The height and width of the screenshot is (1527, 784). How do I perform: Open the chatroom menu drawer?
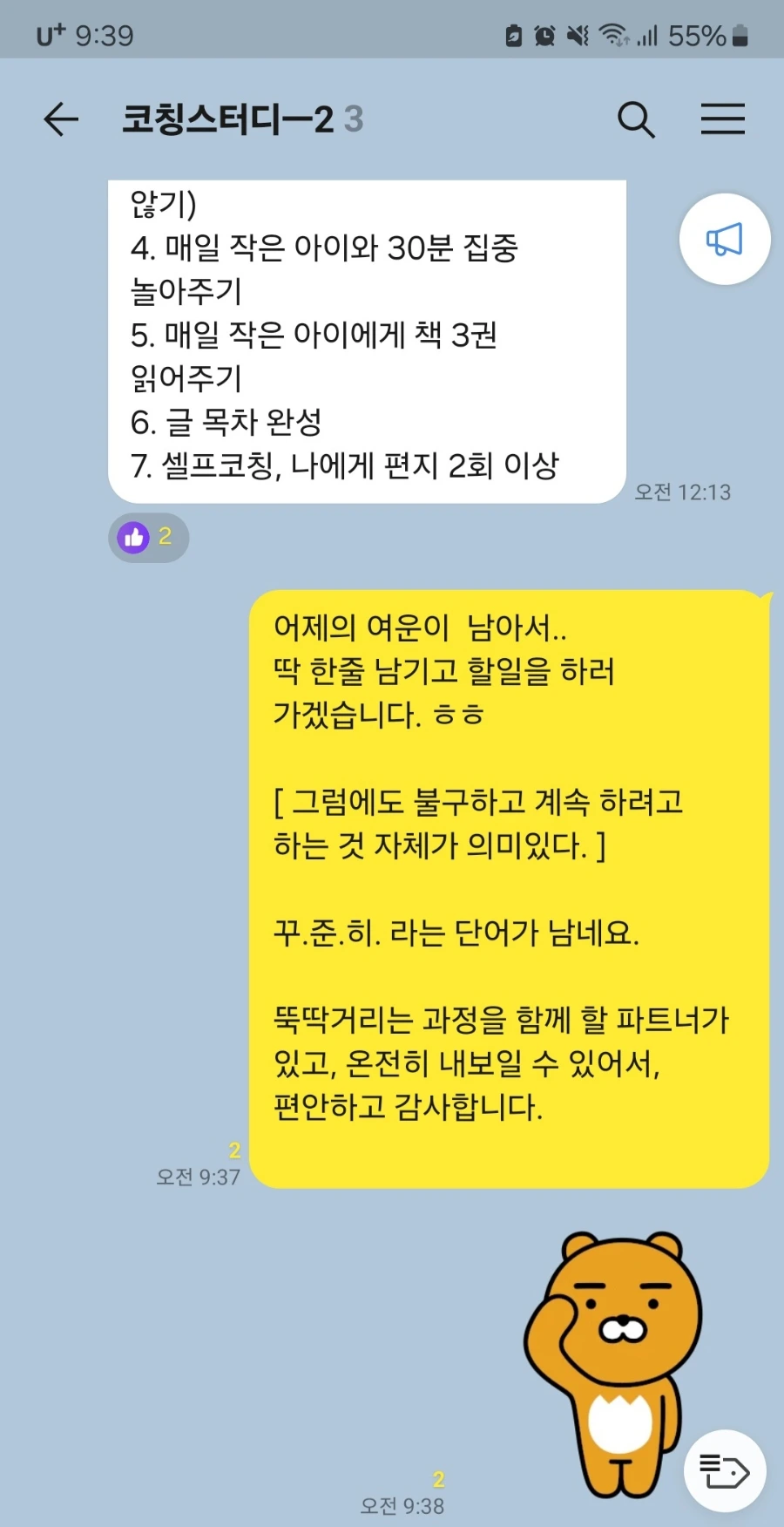tap(723, 119)
